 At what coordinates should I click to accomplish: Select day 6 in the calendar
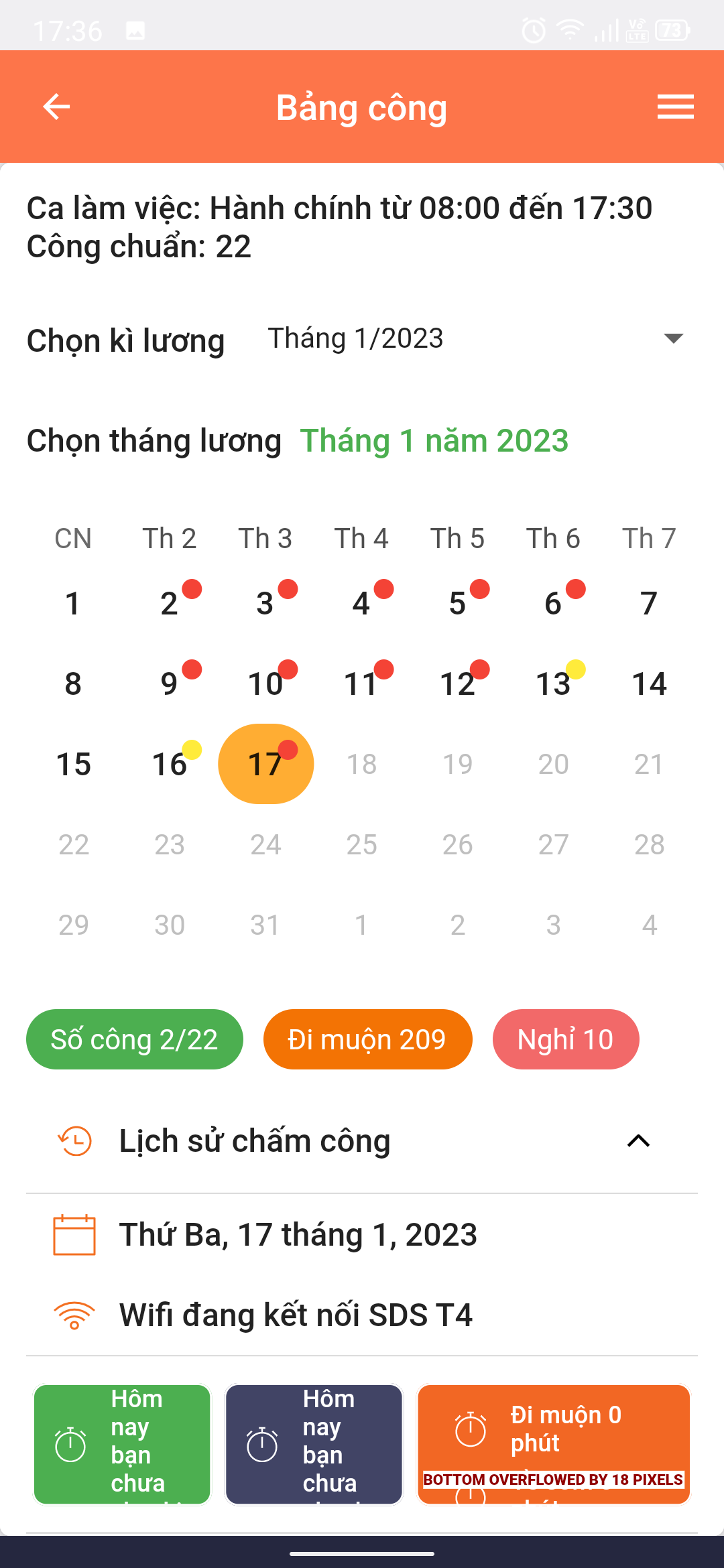coord(554,603)
